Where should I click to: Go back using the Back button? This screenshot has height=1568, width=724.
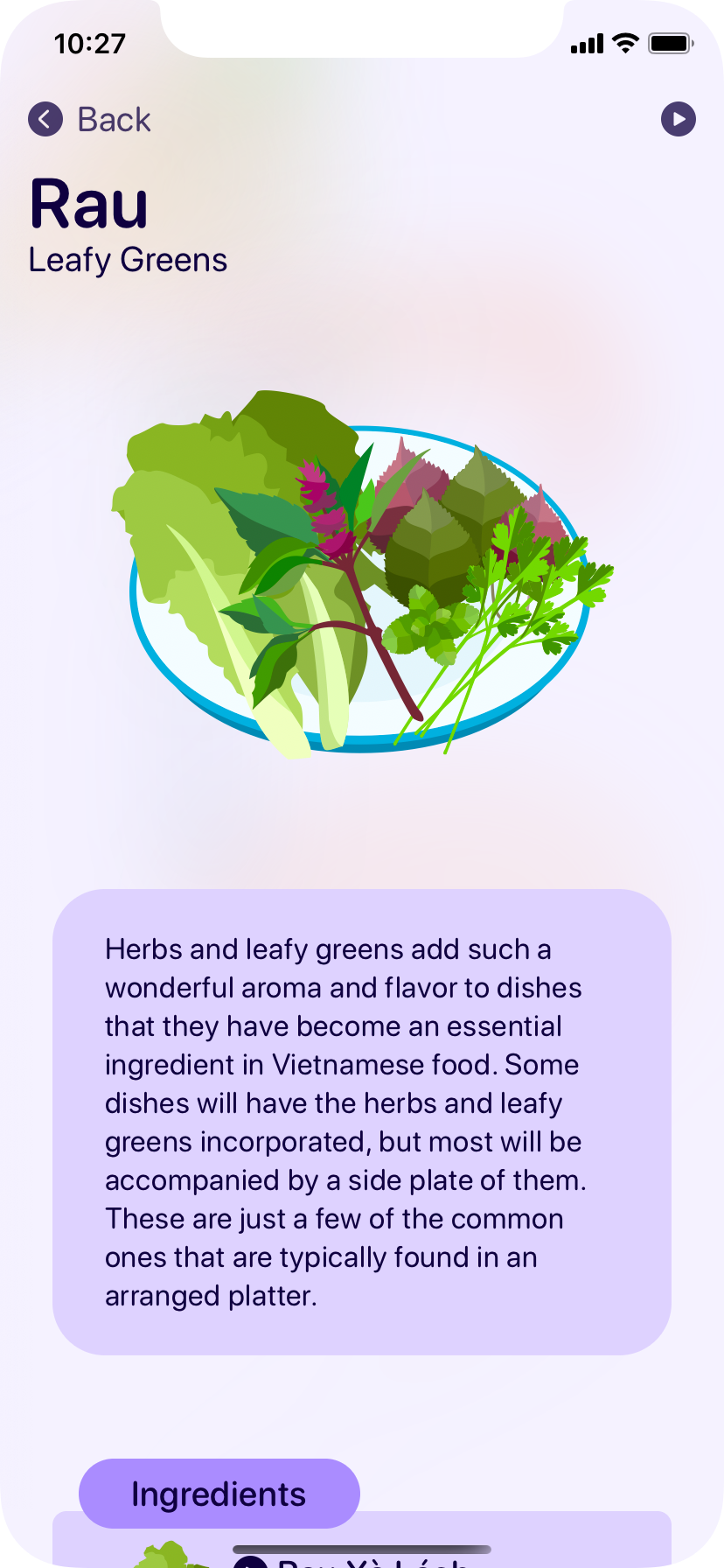click(x=89, y=120)
